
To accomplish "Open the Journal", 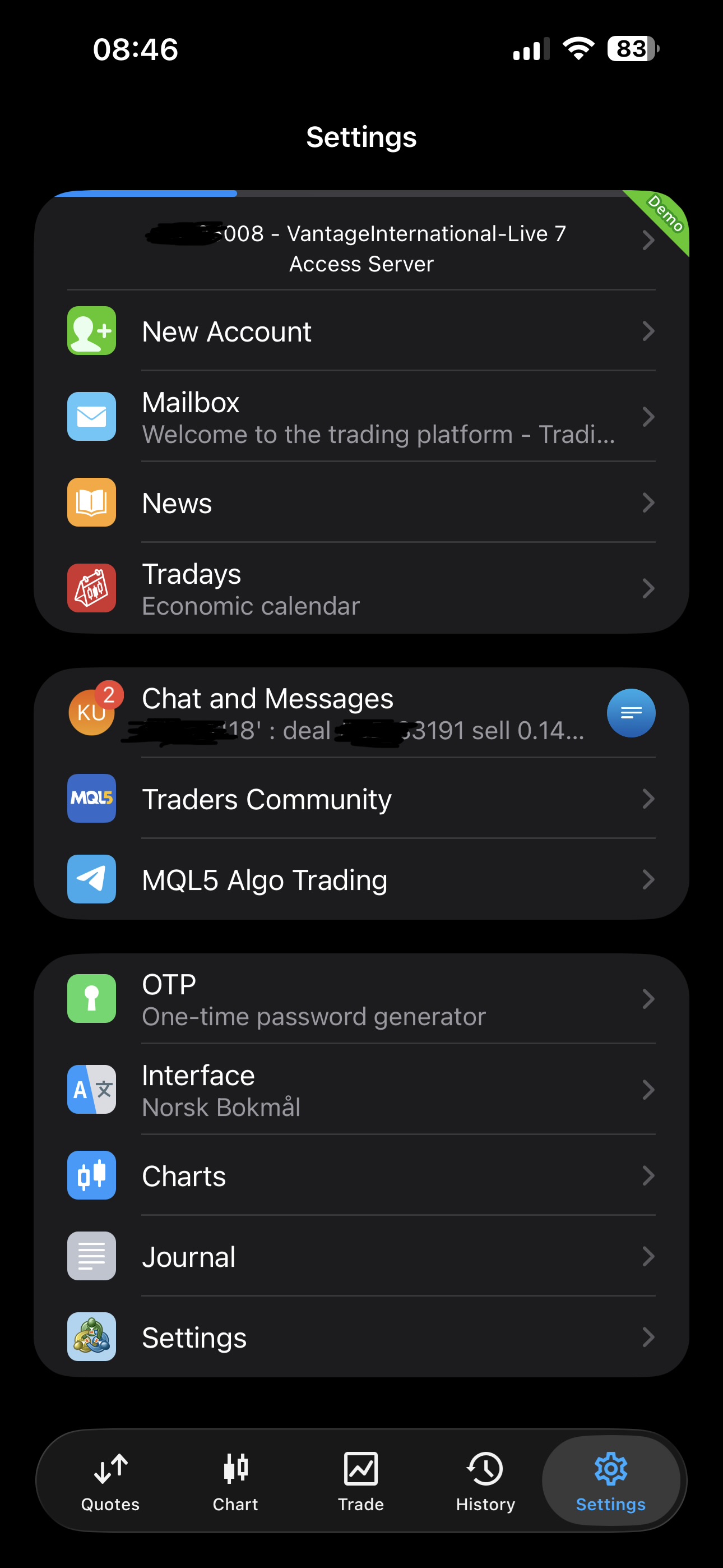I will point(361,1256).
